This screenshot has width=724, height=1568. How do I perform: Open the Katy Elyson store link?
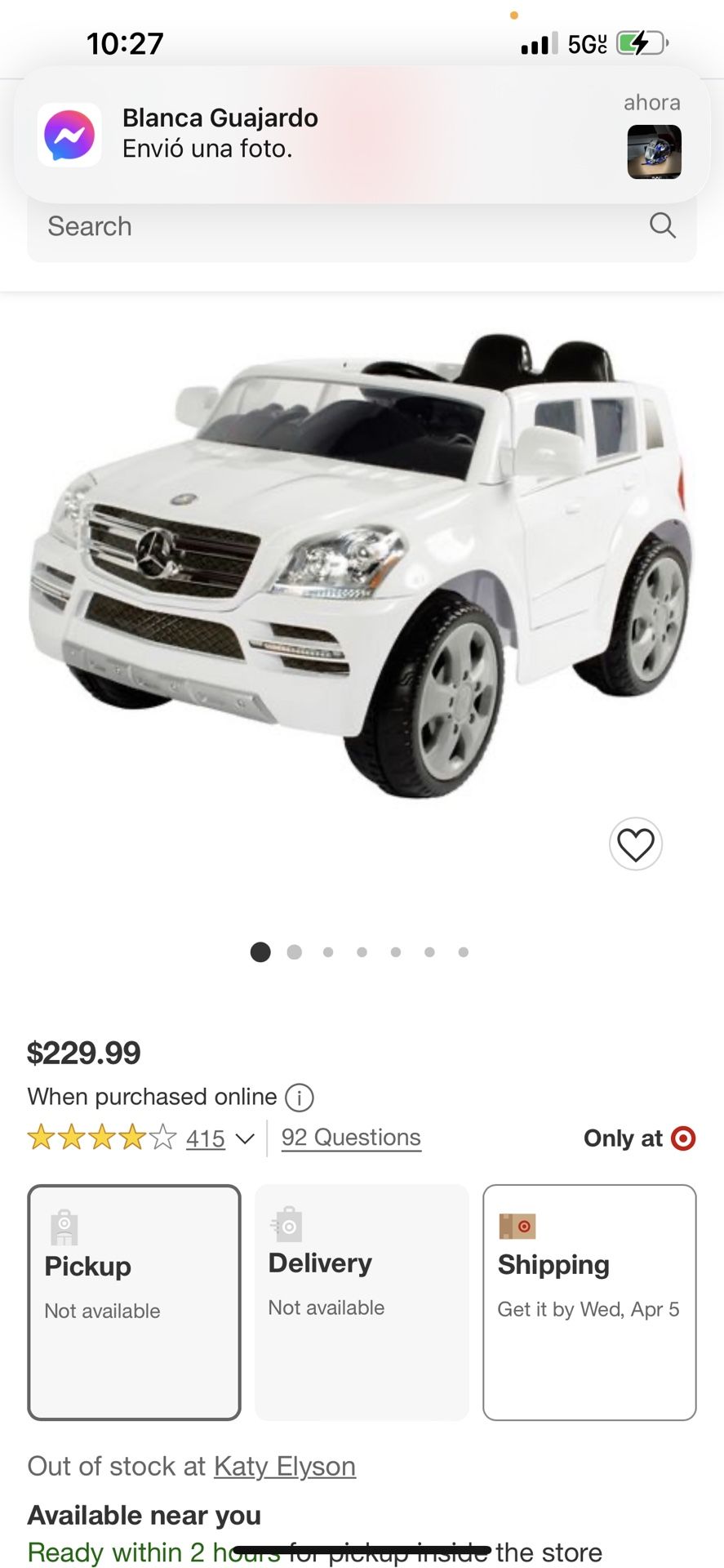pyautogui.click(x=285, y=1467)
